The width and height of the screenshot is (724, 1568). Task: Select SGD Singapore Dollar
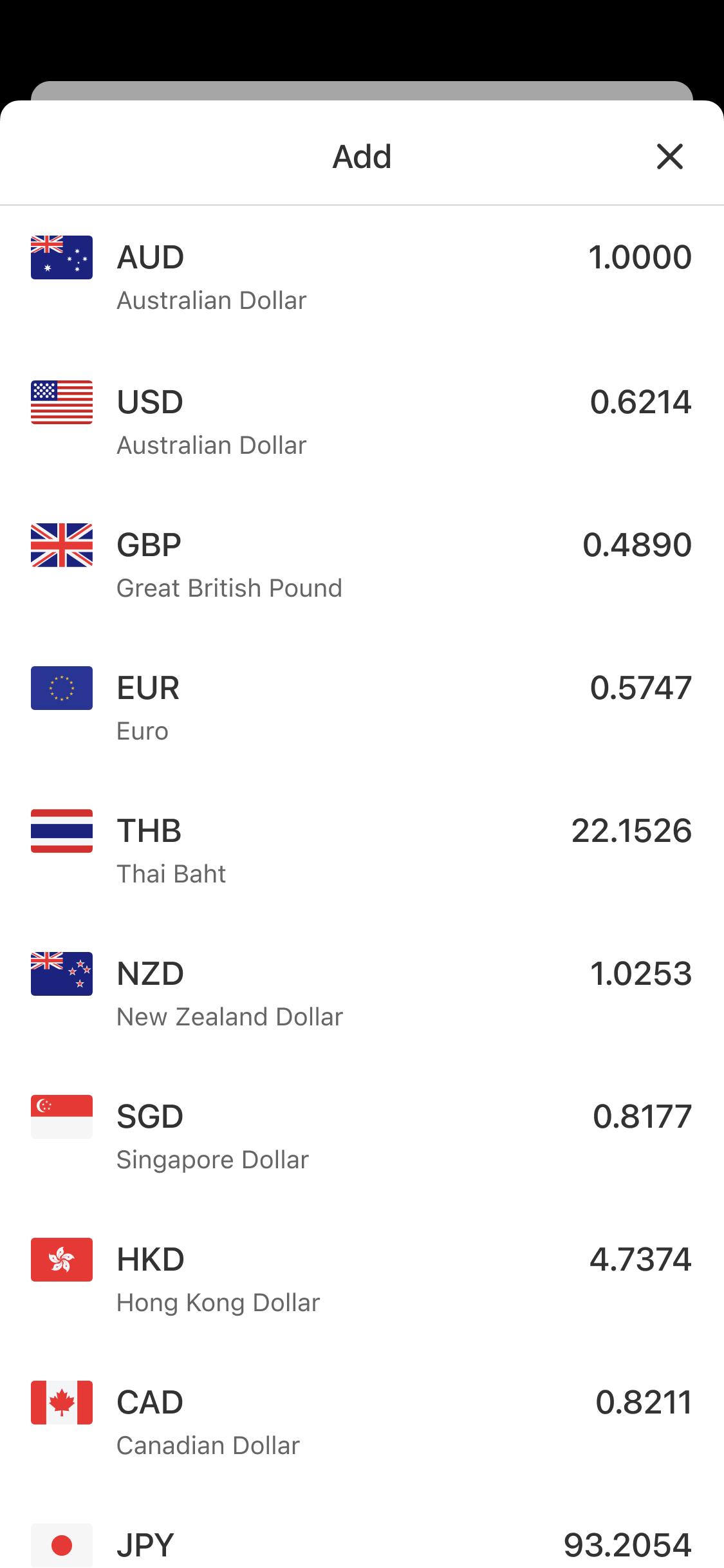click(362, 1136)
